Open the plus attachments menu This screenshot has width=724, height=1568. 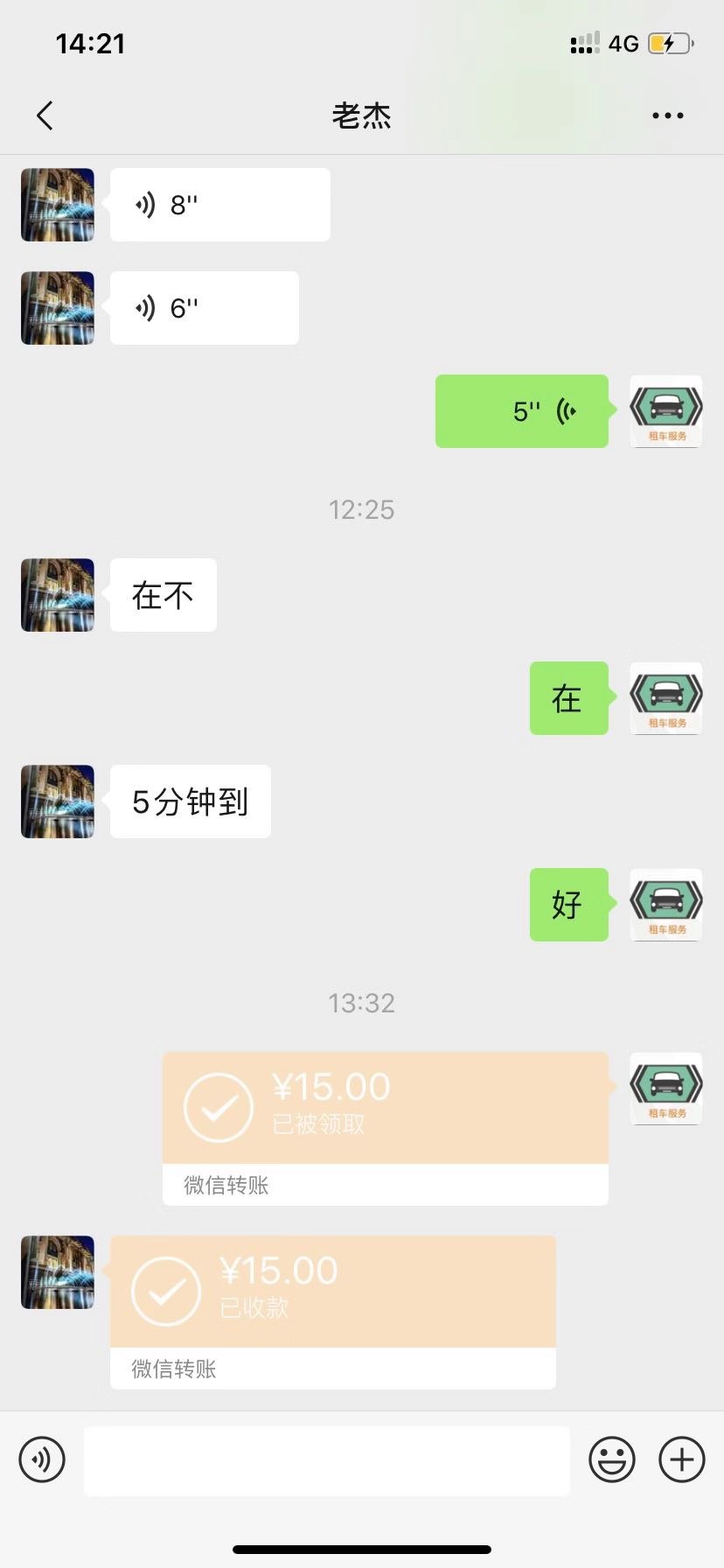click(x=682, y=1459)
